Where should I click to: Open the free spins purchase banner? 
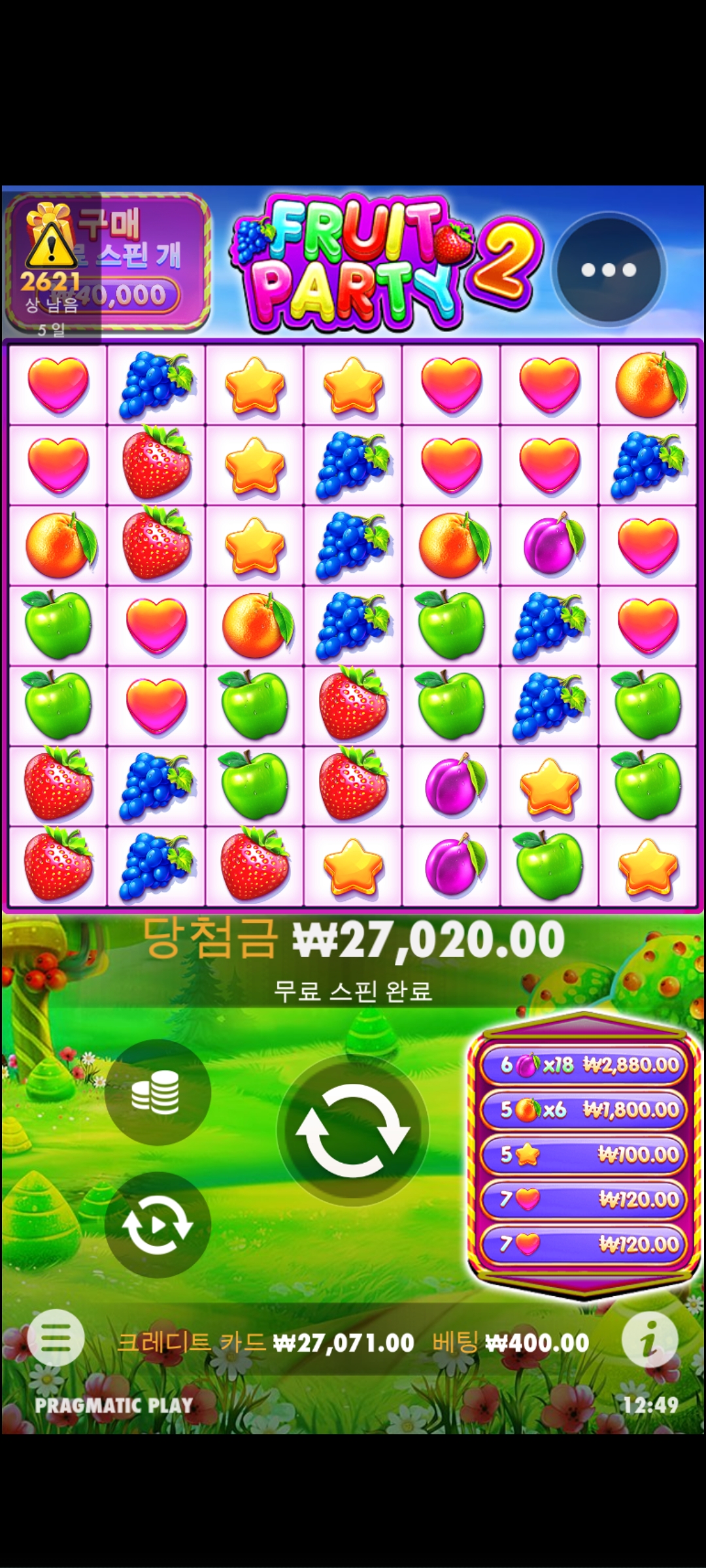click(x=107, y=263)
